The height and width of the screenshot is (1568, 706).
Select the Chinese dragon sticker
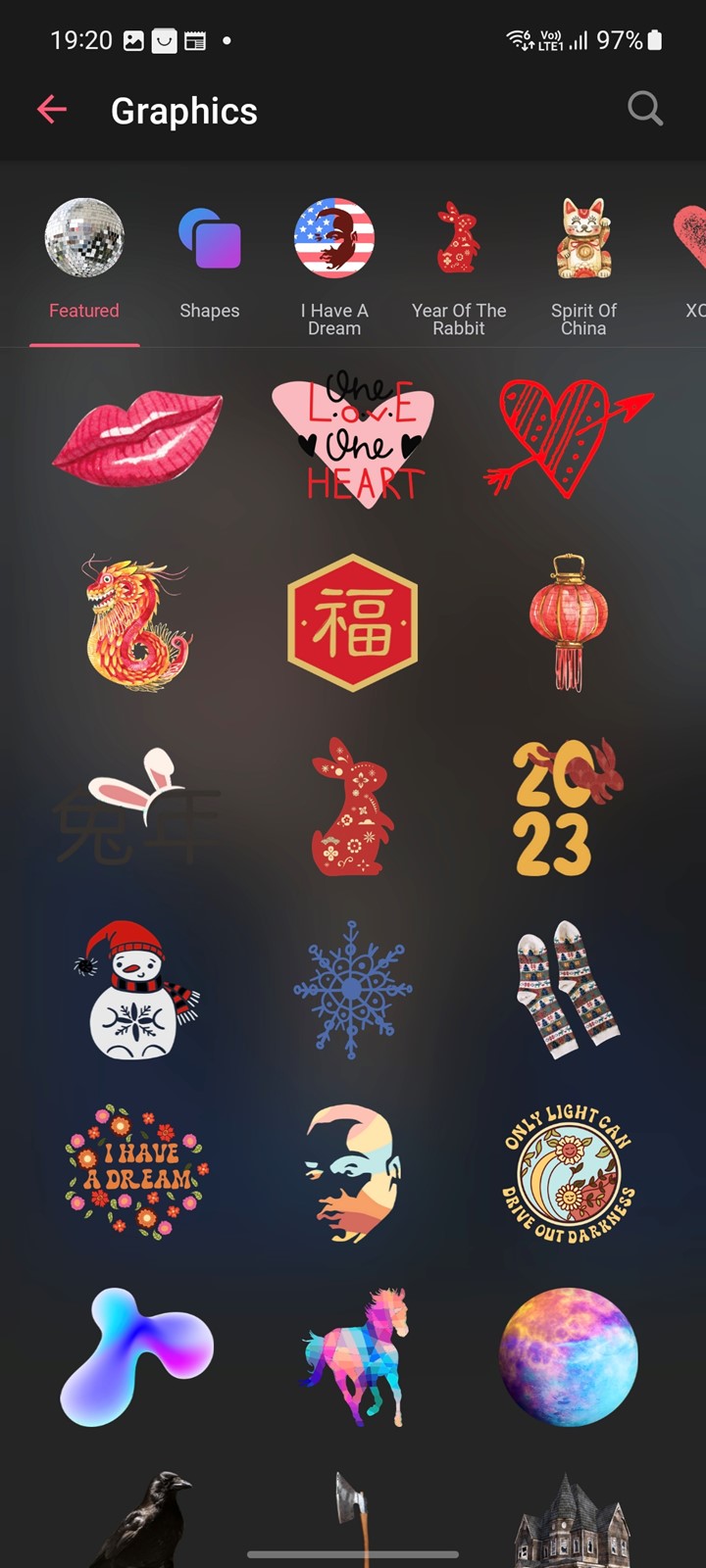point(137,623)
